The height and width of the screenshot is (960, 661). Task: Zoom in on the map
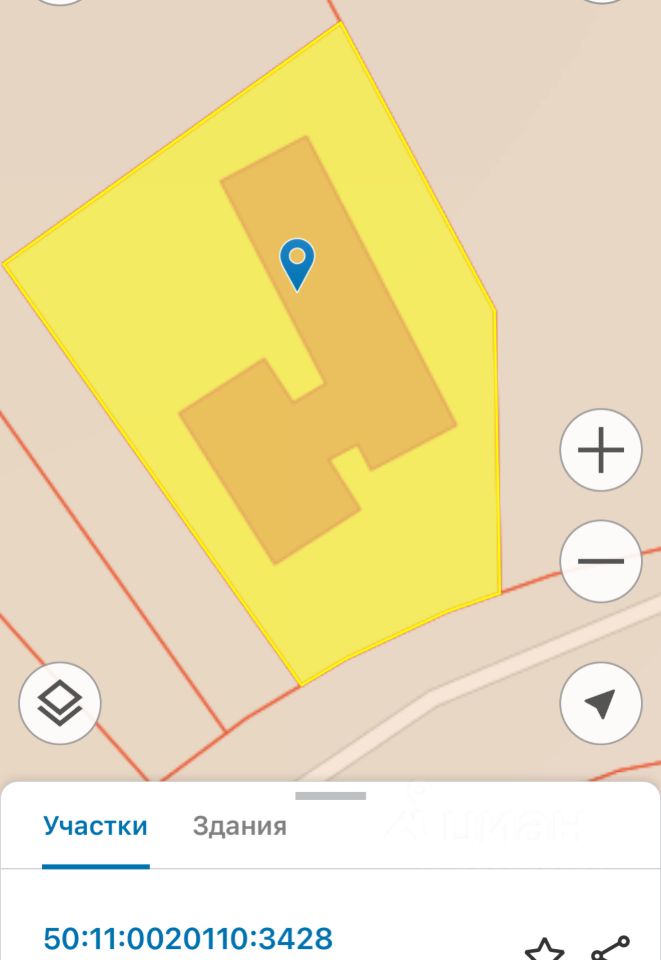(x=600, y=450)
